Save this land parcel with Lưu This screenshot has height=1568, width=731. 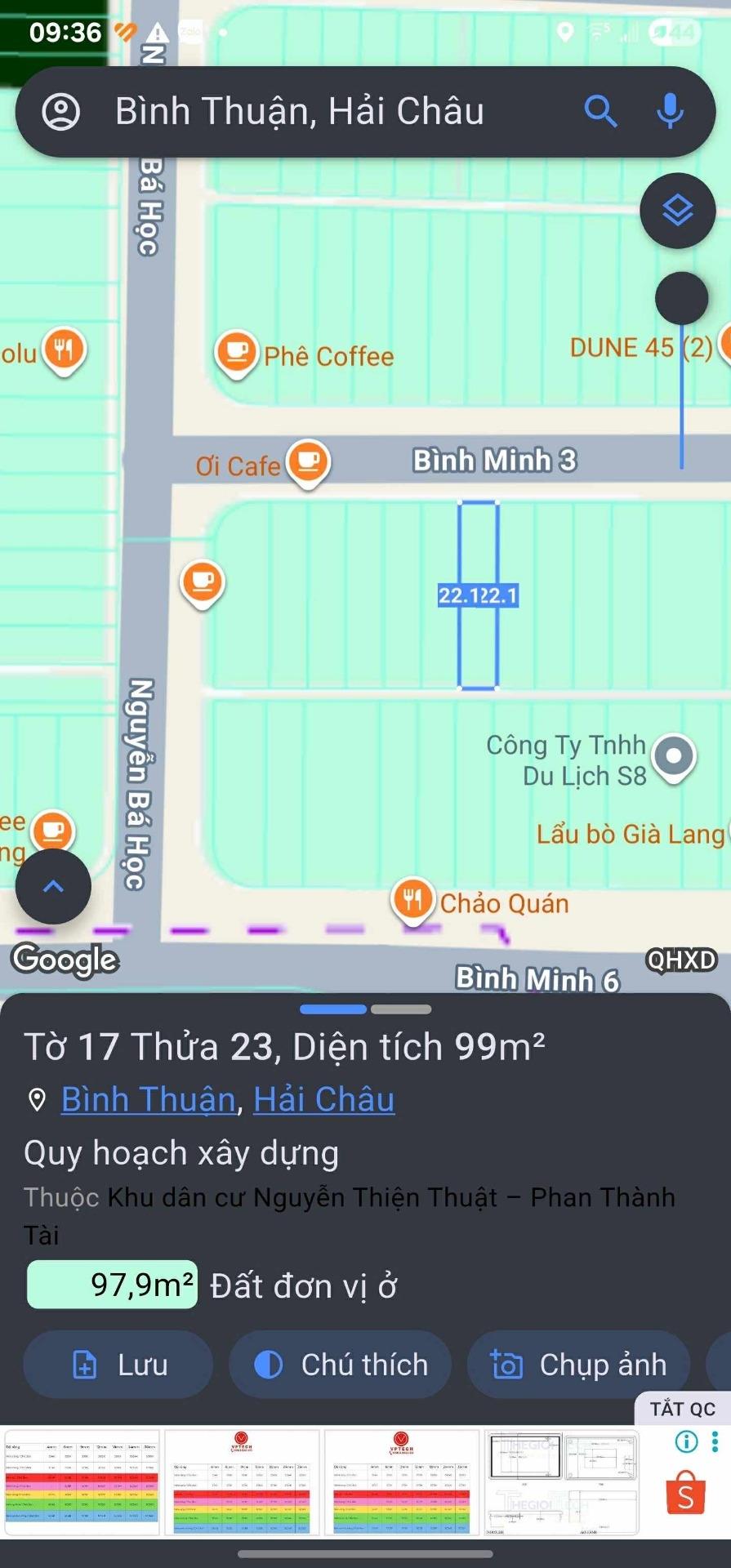point(118,1365)
